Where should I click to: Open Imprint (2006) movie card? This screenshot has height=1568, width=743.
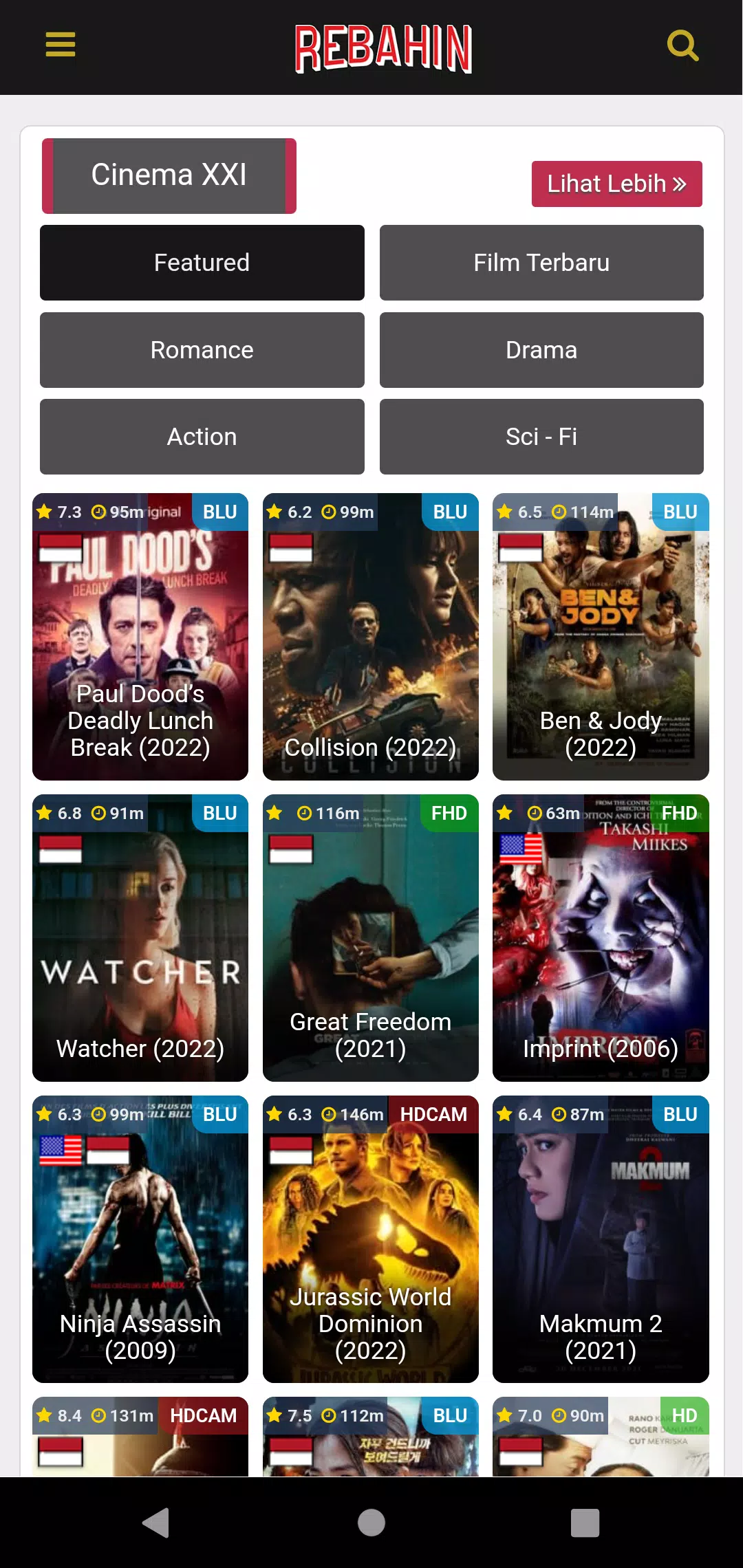coord(601,938)
